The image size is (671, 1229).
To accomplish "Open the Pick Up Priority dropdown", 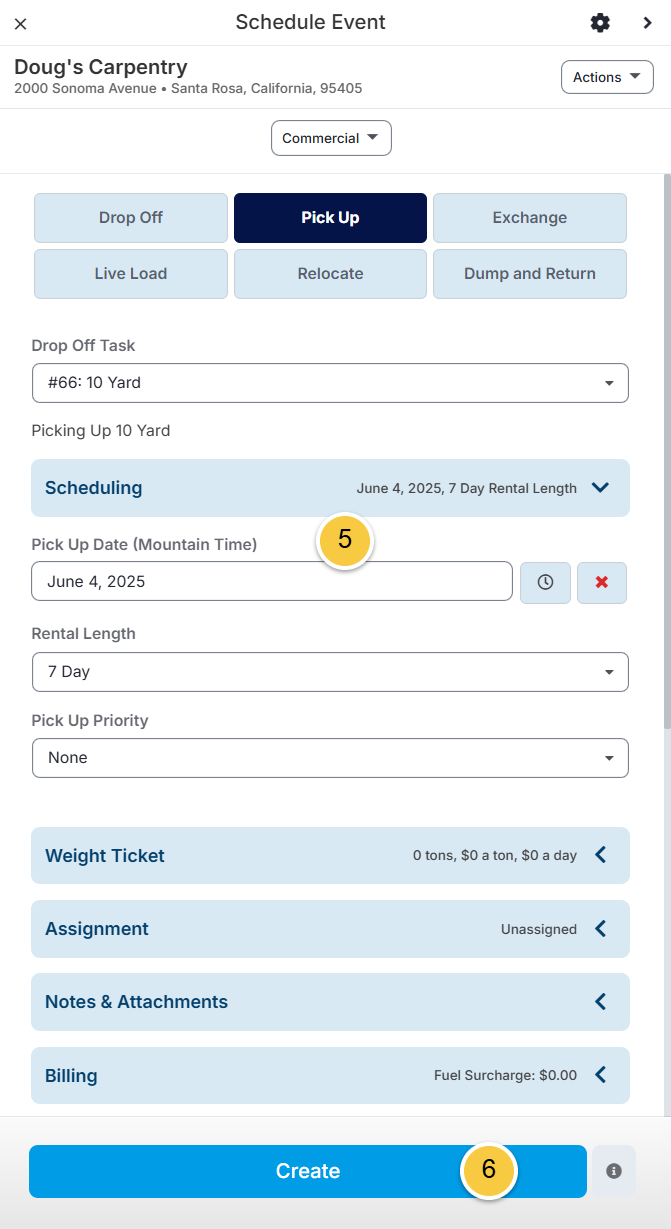I will 330,758.
